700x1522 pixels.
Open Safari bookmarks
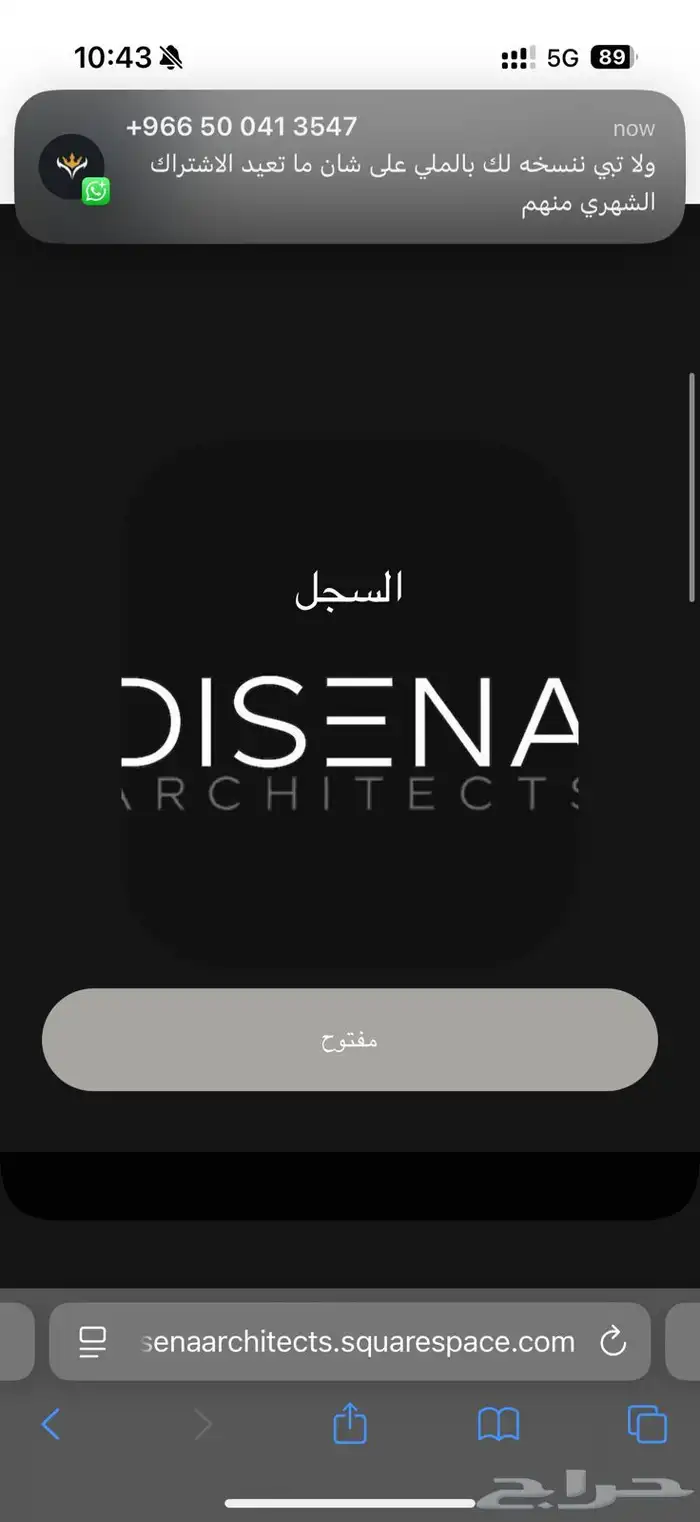[498, 1423]
